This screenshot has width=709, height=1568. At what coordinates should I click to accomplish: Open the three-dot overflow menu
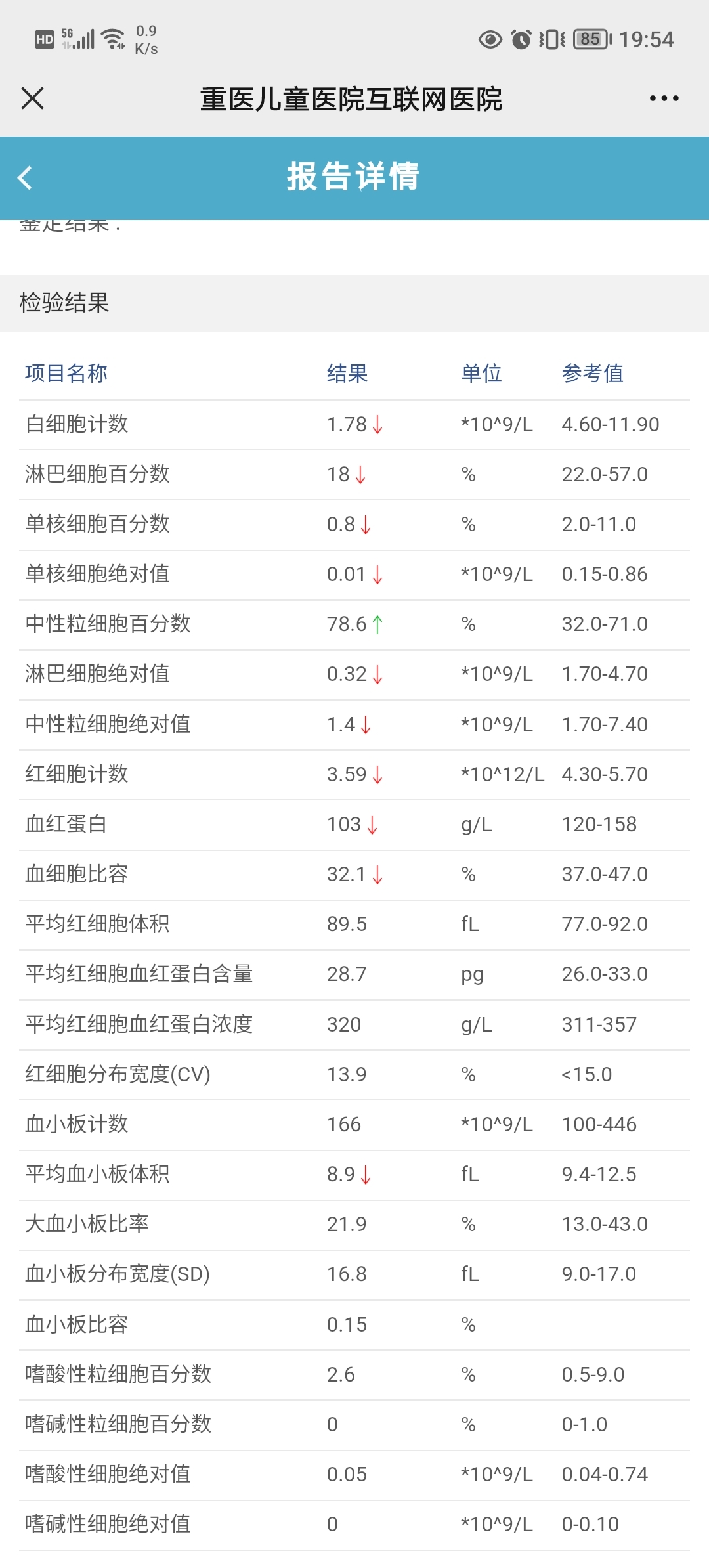point(664,98)
